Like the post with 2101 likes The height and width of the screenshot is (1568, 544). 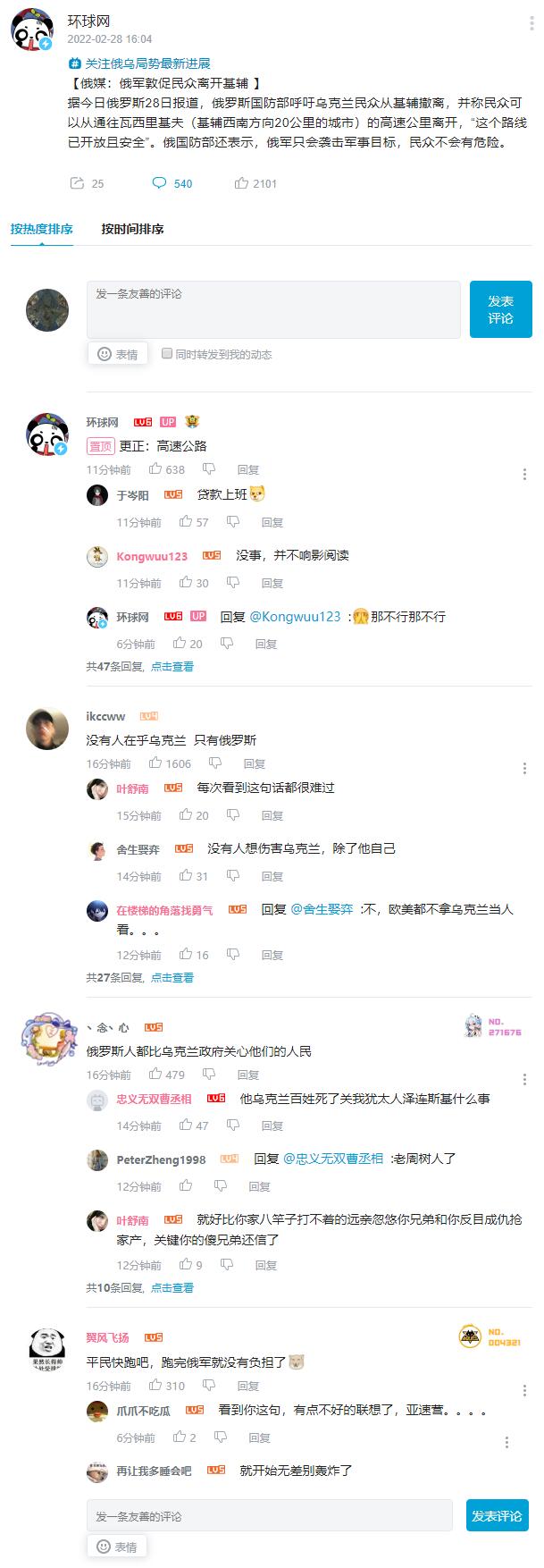coord(242,183)
